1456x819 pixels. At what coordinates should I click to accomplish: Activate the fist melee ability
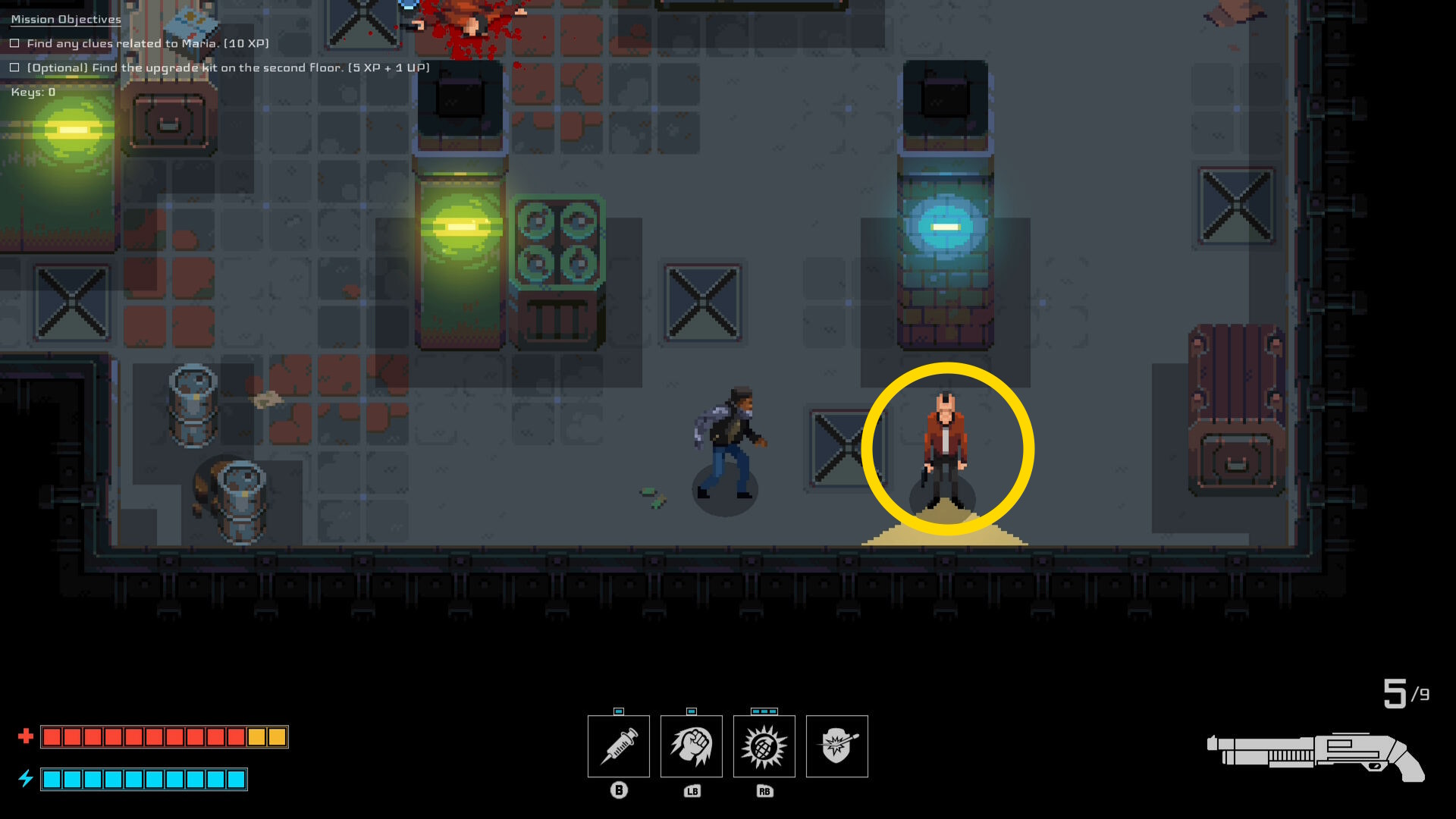coord(691,746)
